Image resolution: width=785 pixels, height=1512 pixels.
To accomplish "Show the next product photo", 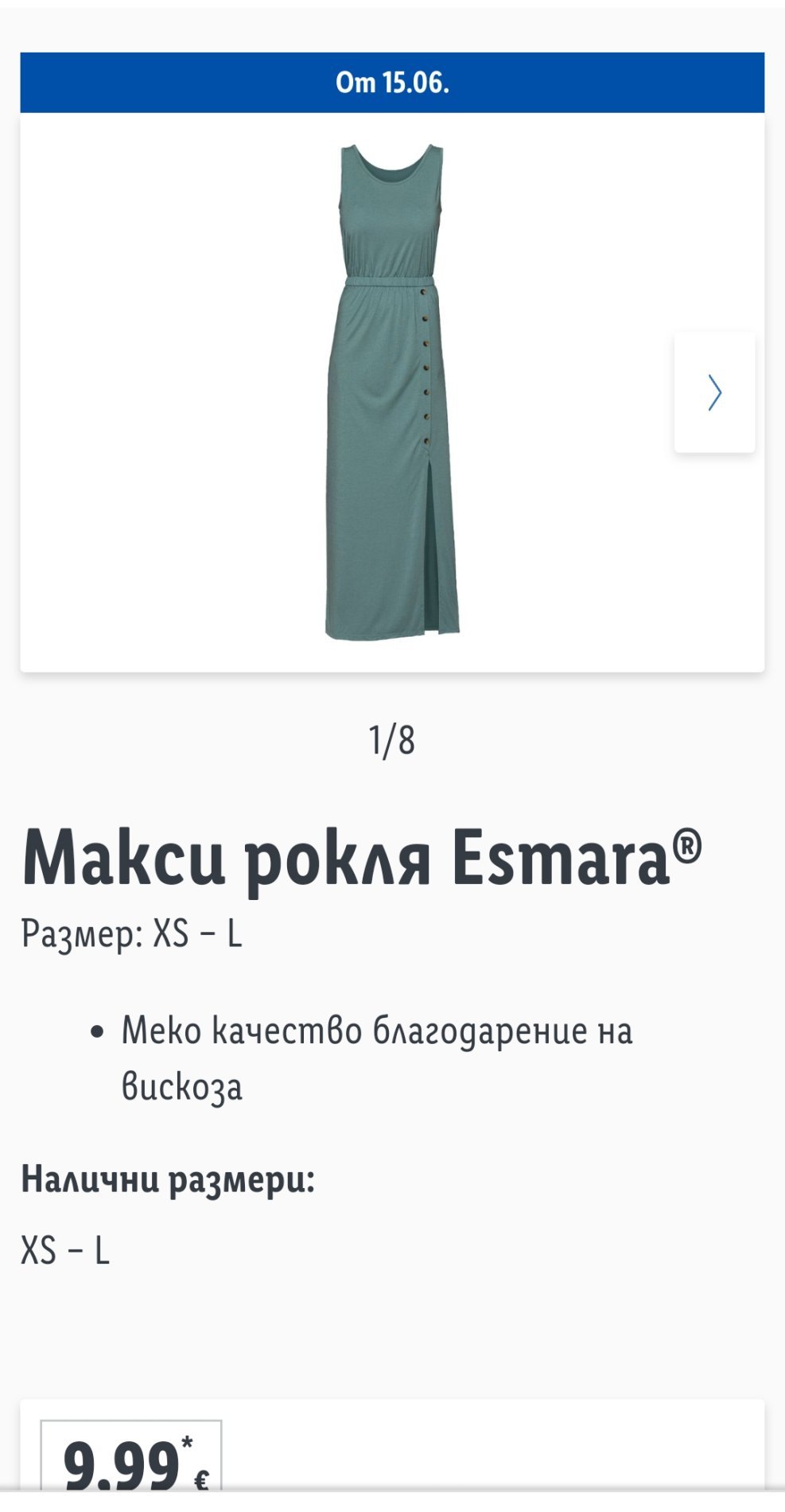I will (714, 393).
